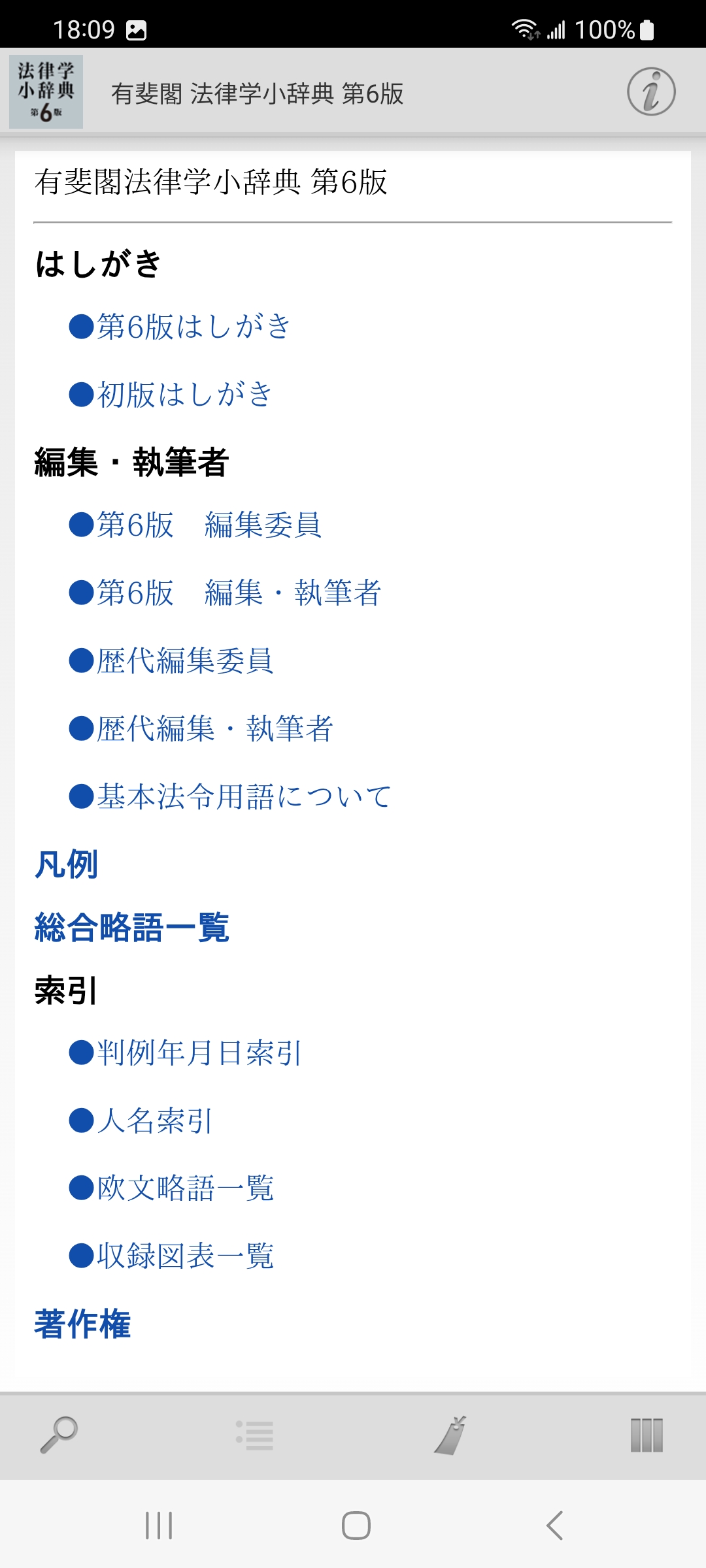Open 基本法令用語について link
706x1568 pixels.
(x=244, y=796)
